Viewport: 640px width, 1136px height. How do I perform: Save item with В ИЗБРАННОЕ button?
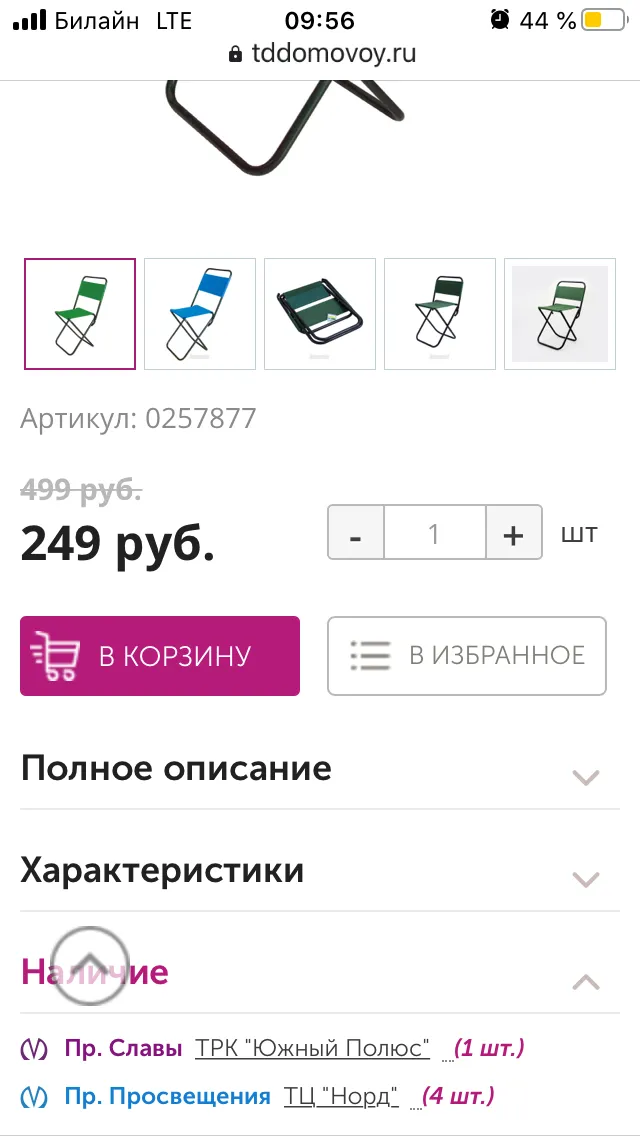tap(467, 656)
